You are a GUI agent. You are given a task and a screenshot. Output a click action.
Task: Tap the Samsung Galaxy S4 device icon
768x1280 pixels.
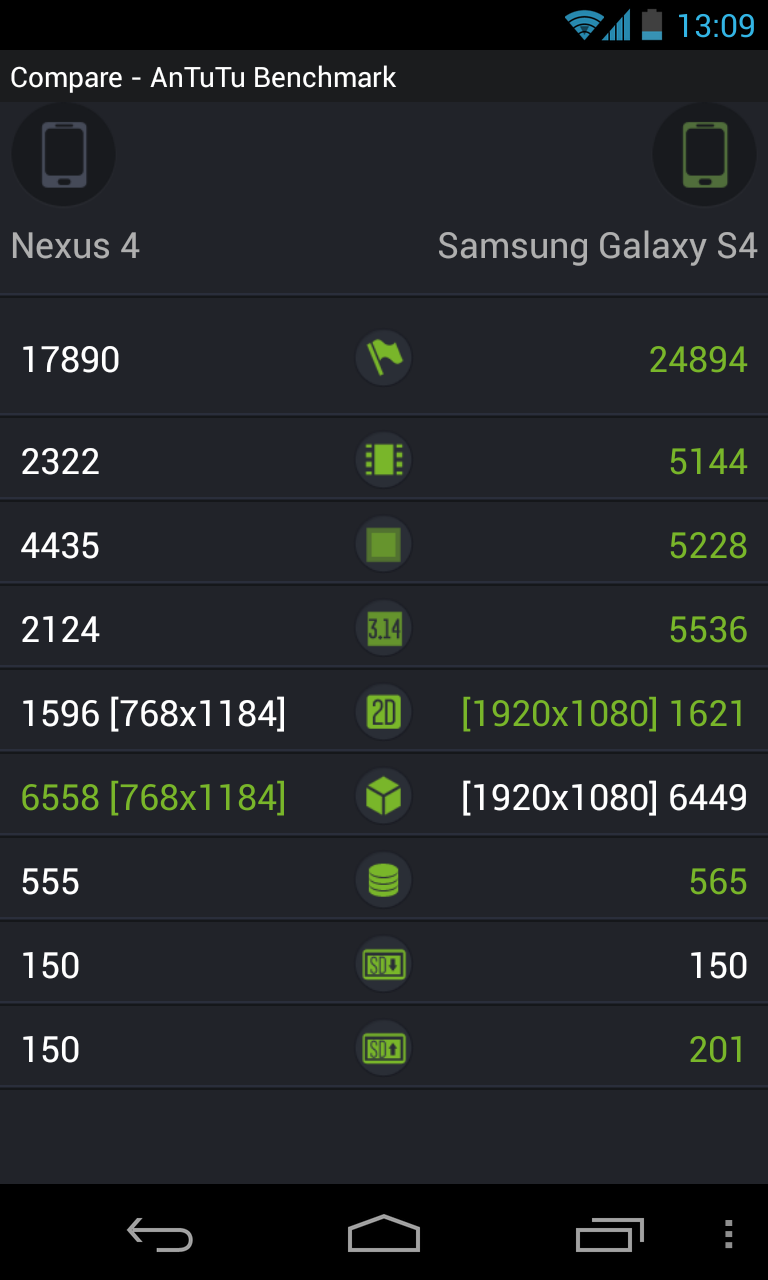pyautogui.click(x=704, y=155)
